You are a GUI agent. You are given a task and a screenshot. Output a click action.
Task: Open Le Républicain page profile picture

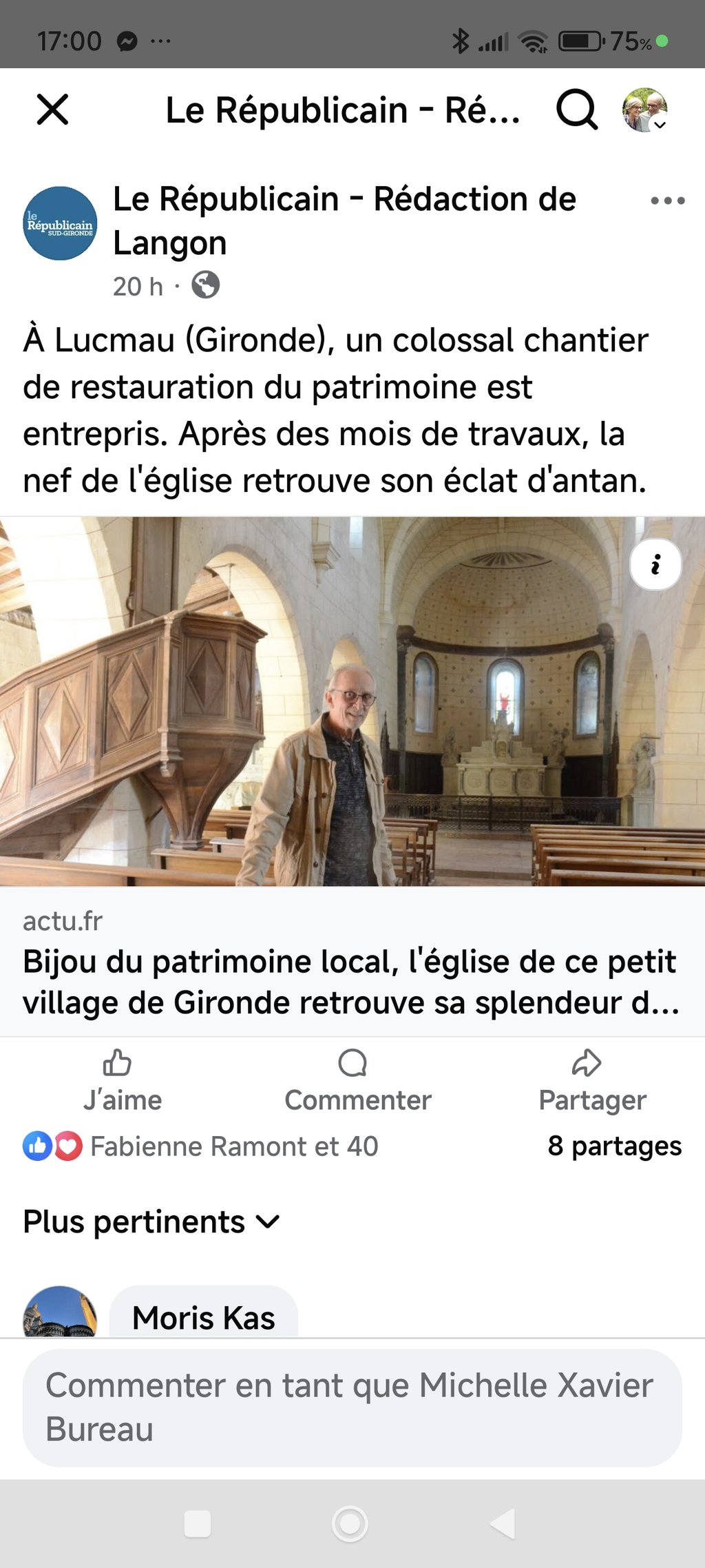(61, 223)
